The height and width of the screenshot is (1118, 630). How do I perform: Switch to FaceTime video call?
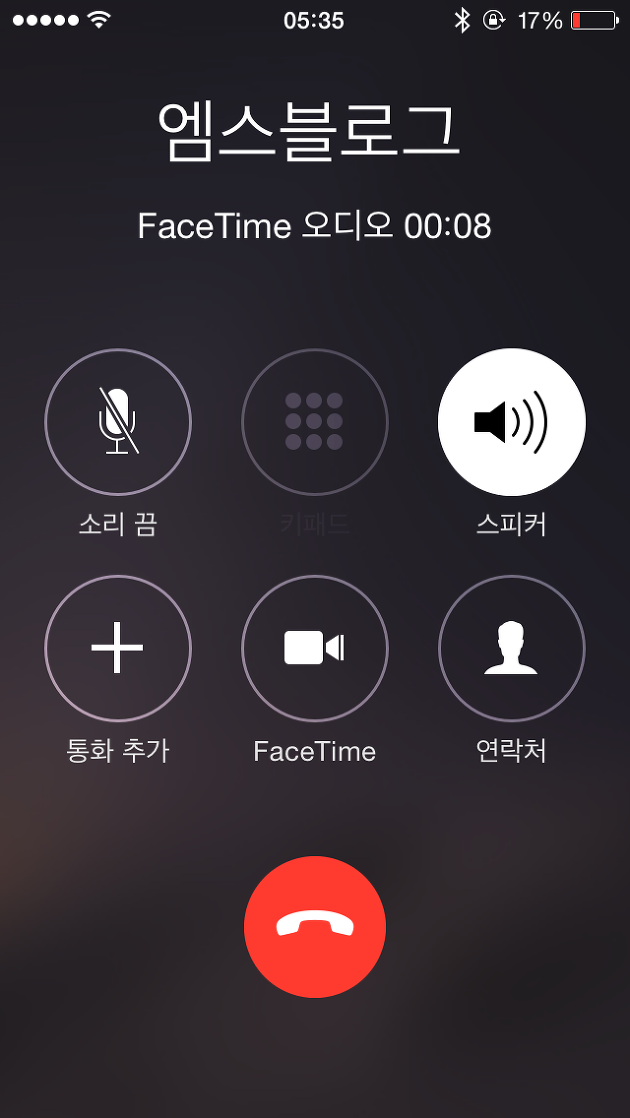coord(314,648)
